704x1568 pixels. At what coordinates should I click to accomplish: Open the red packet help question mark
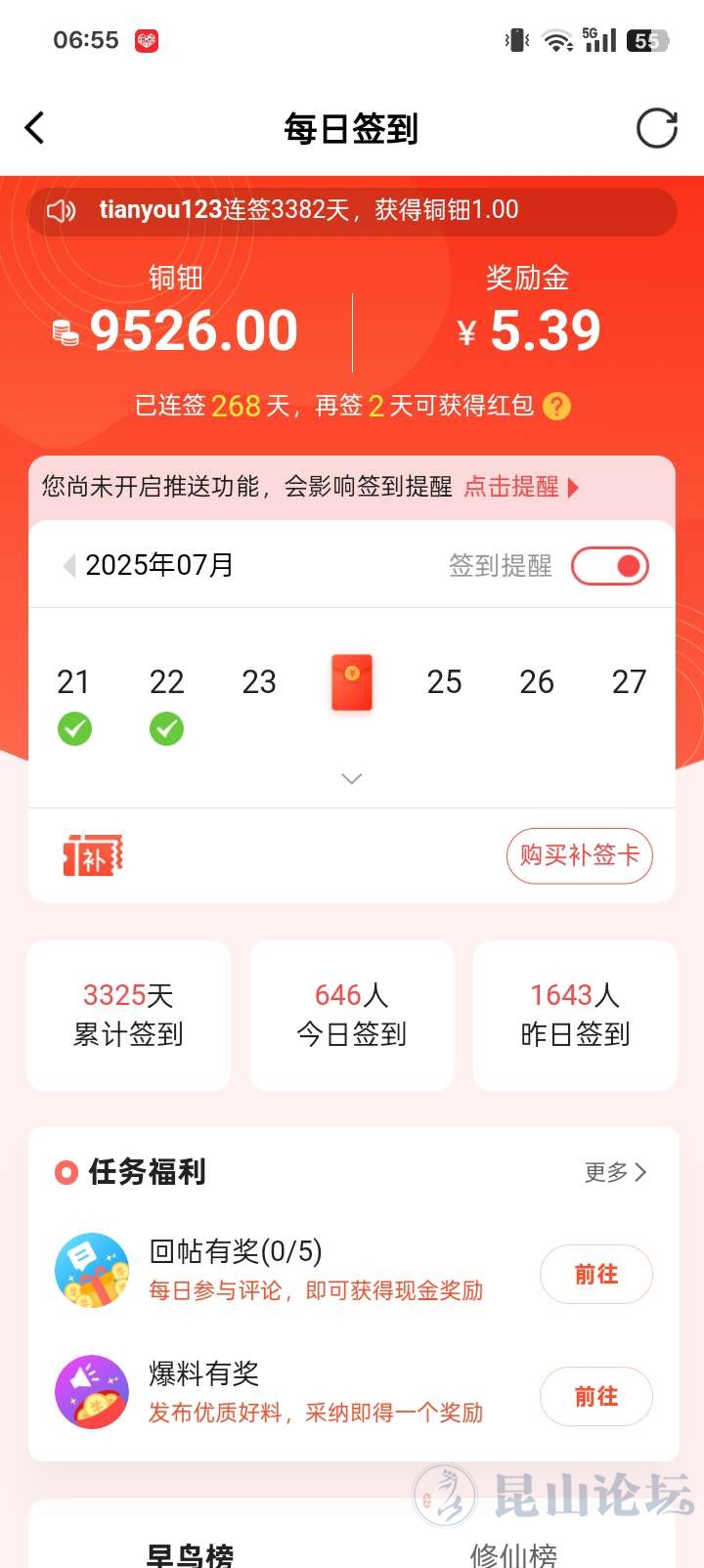[556, 406]
